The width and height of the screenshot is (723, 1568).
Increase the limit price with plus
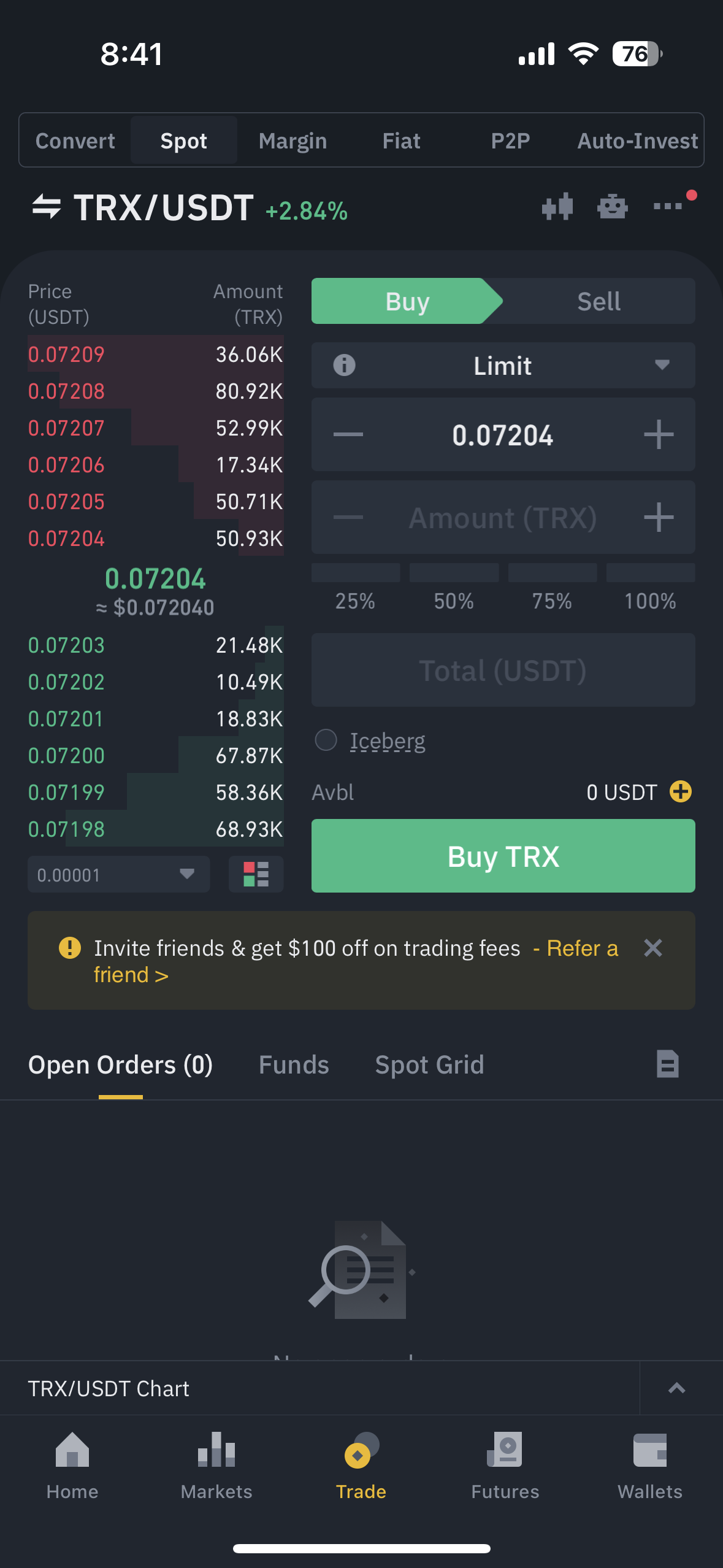coord(659,435)
